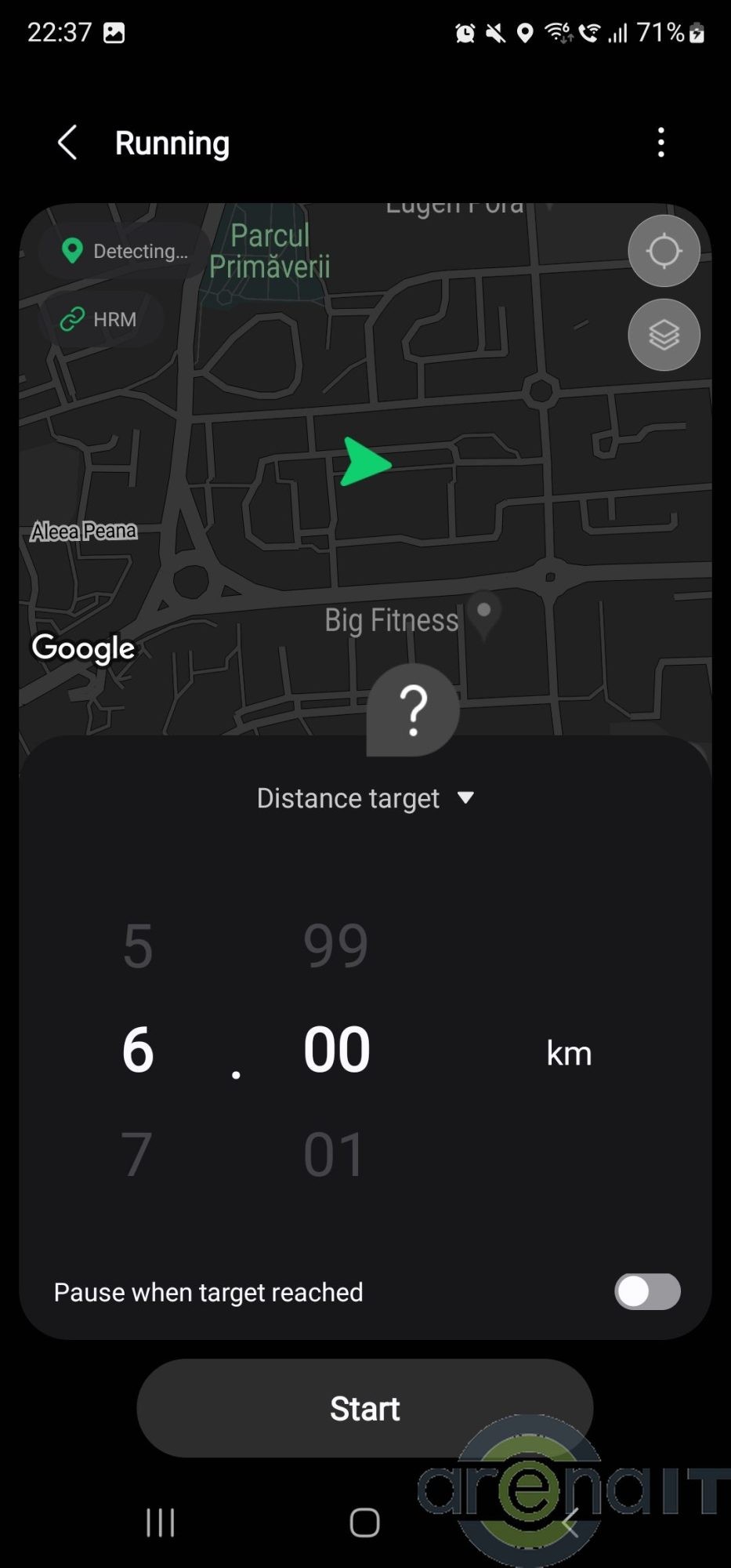Start the running workout
The width and height of the screenshot is (731, 1568).
(365, 1408)
